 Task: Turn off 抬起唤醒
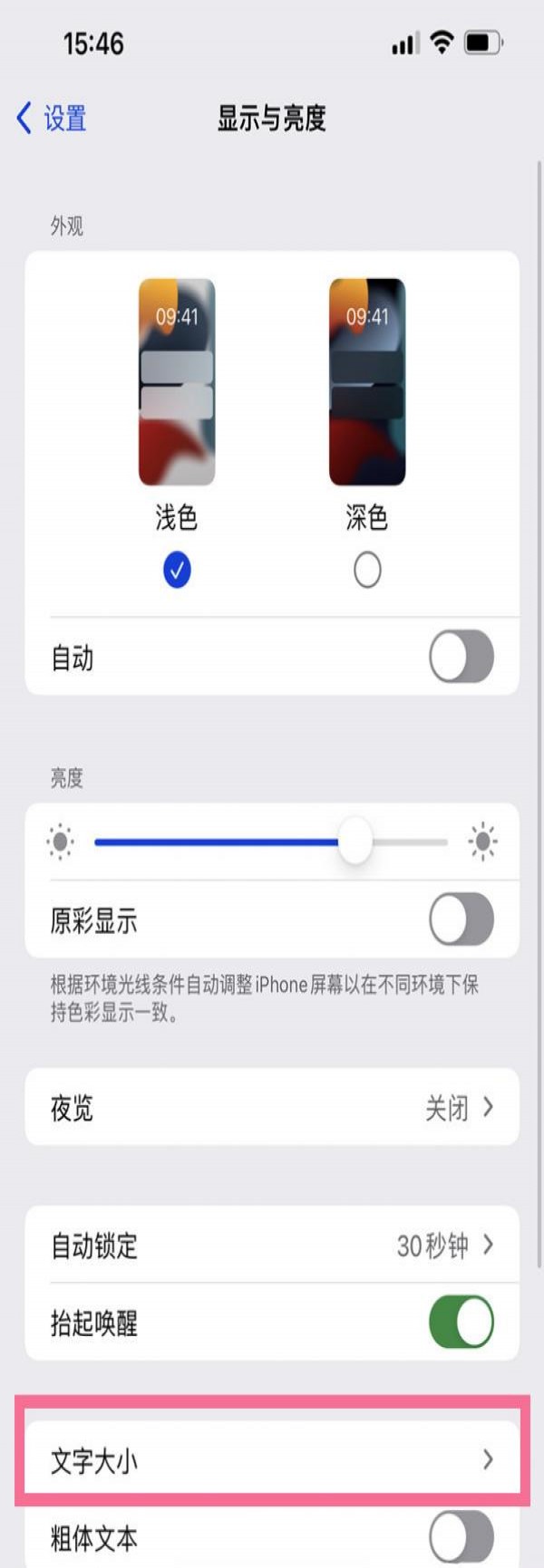tap(461, 1322)
